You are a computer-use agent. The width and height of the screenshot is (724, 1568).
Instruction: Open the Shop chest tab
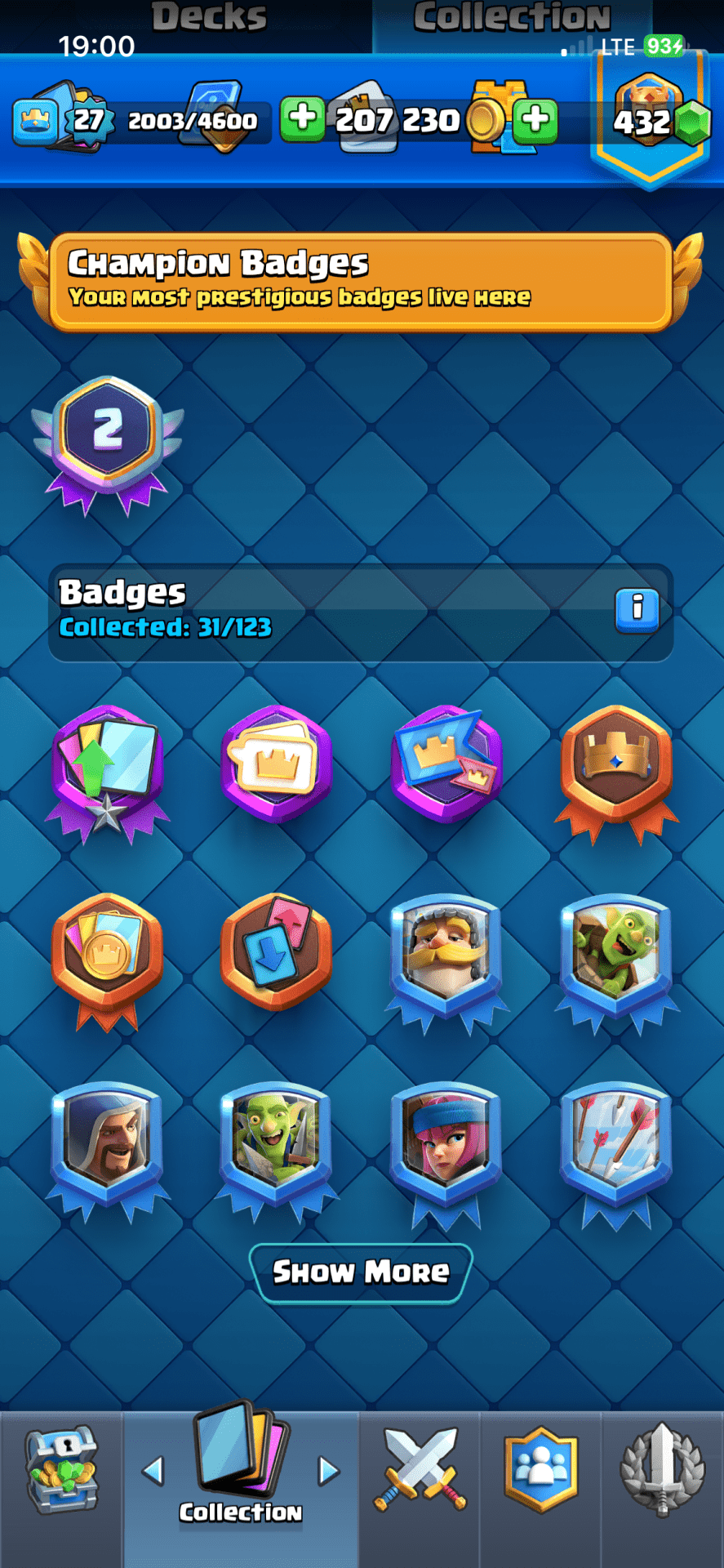pos(61,1472)
